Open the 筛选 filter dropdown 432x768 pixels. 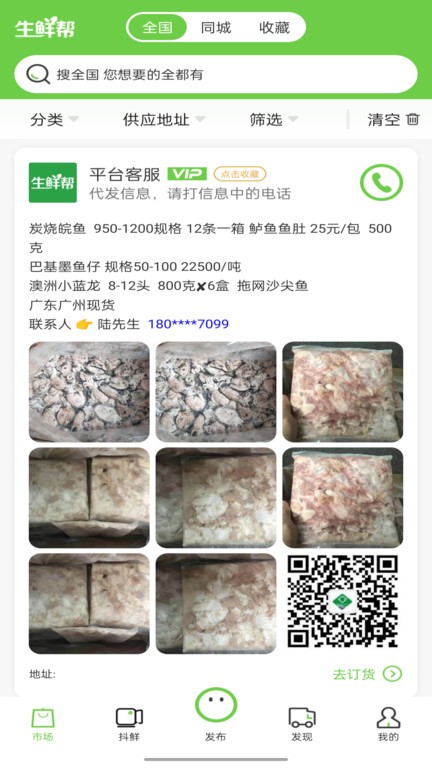point(273,119)
